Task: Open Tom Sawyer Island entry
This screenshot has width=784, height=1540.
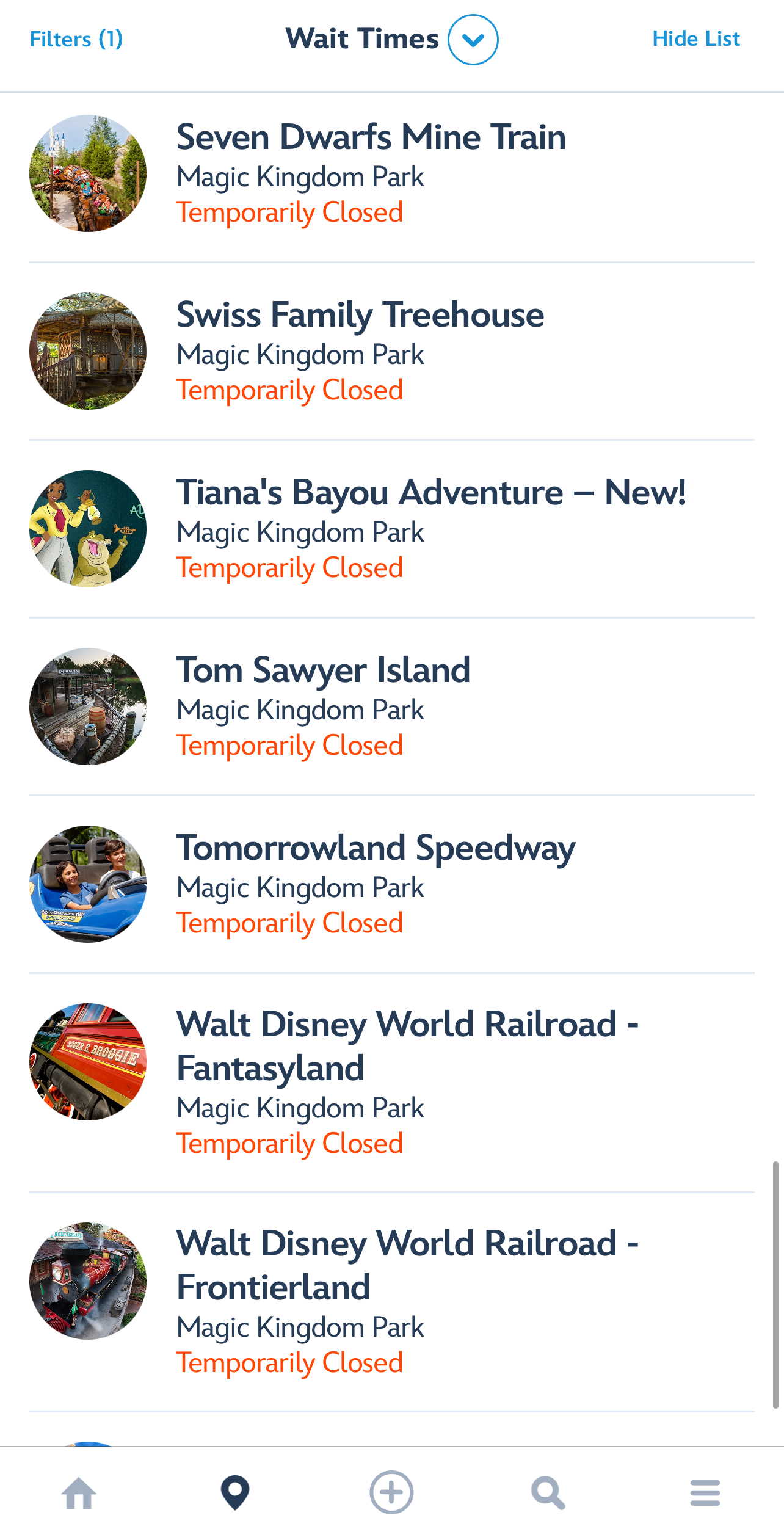Action: [323, 670]
